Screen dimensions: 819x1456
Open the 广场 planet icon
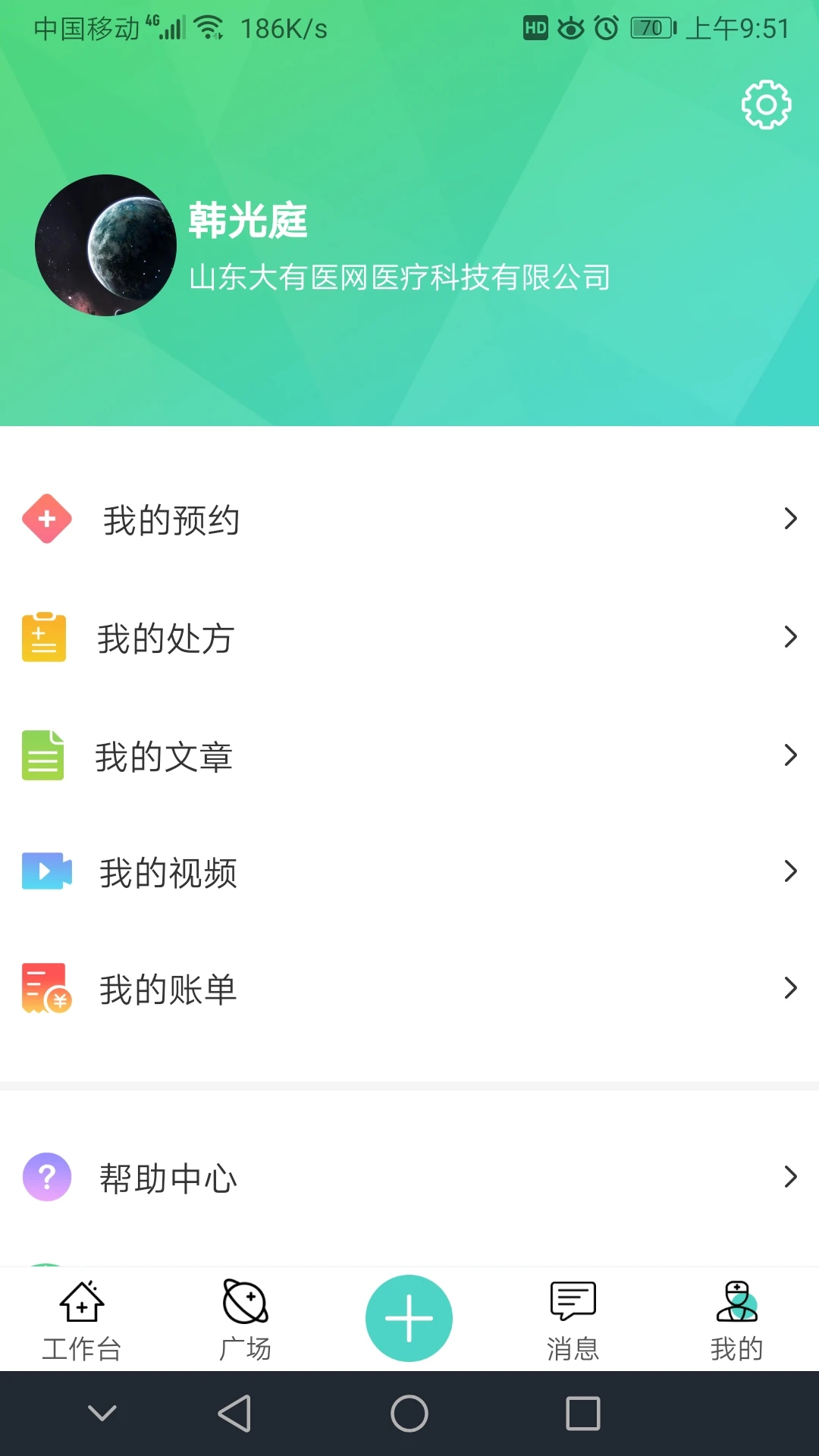245,1298
